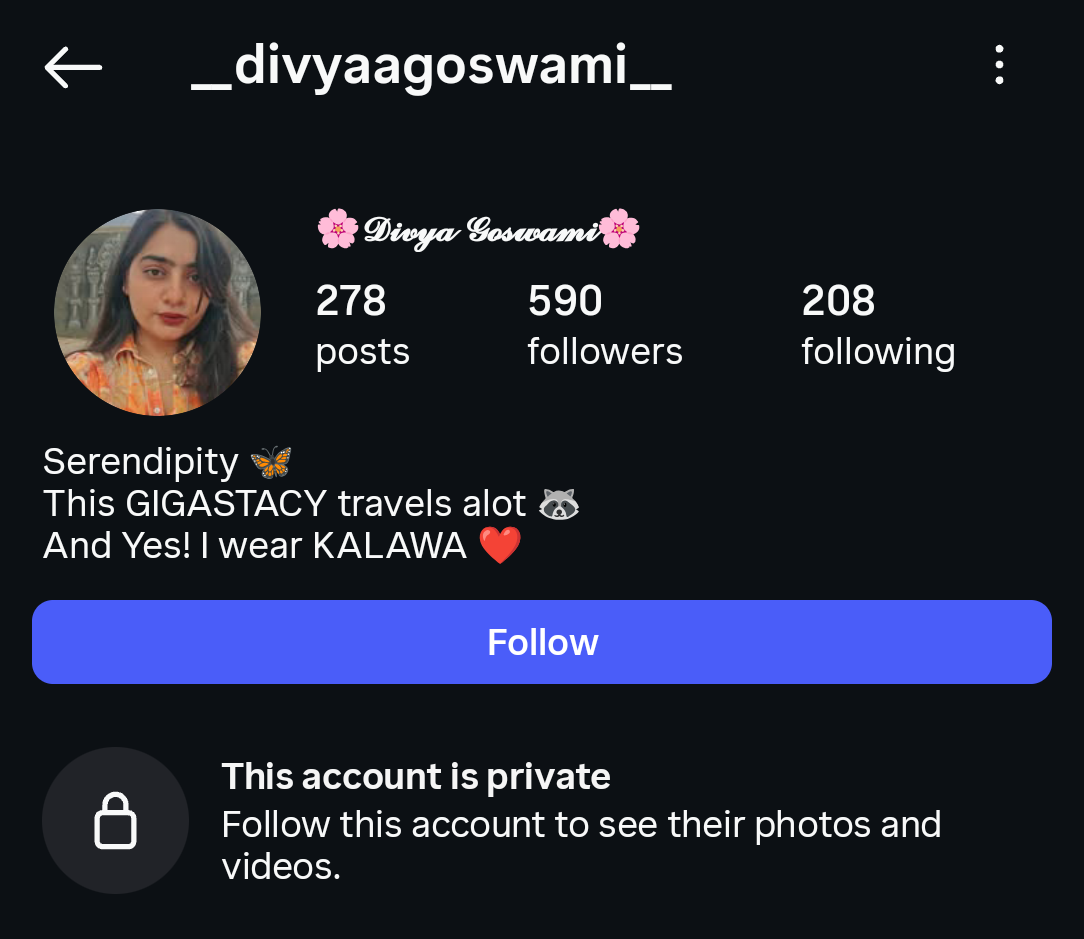View the profile picture
Image resolution: width=1084 pixels, height=939 pixels.
(x=157, y=312)
